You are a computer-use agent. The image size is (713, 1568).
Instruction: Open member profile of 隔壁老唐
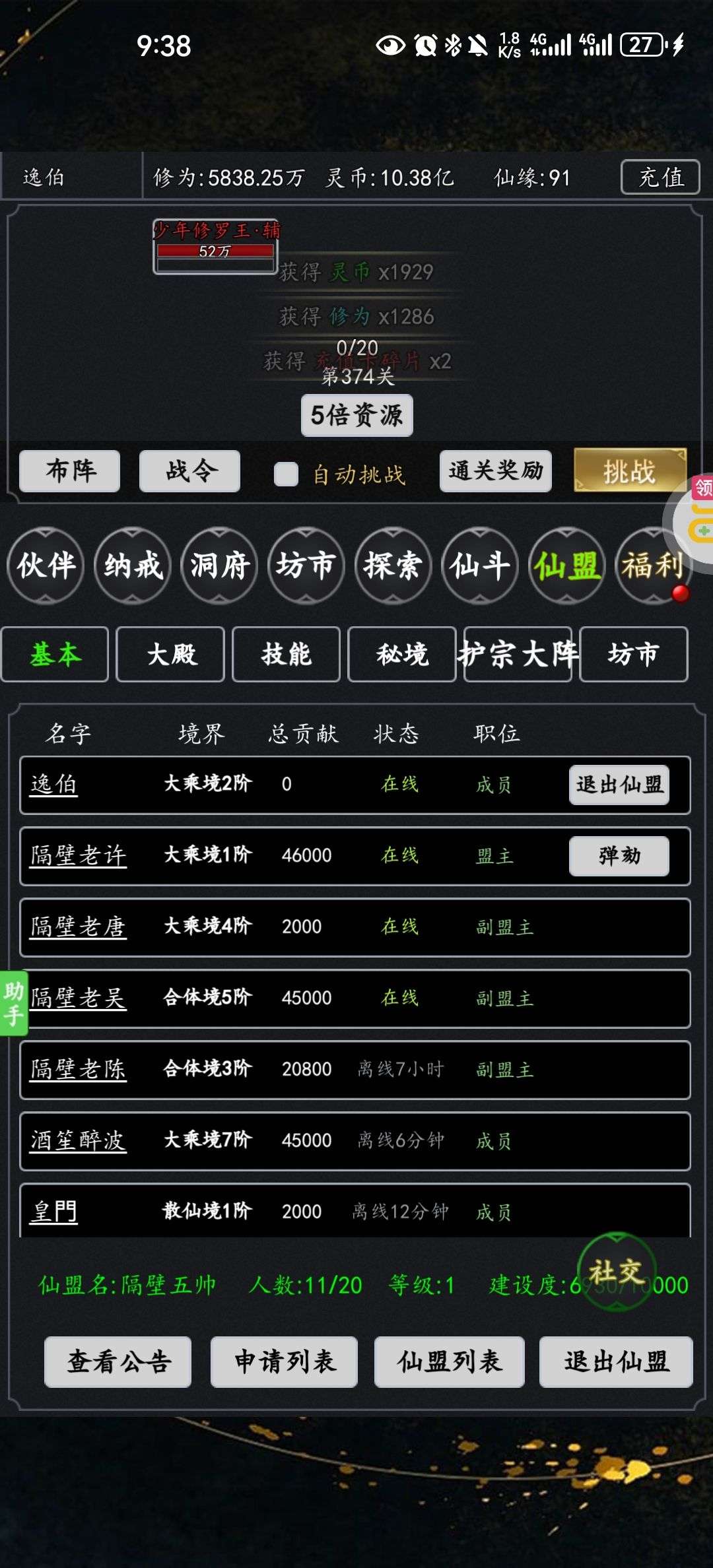(78, 927)
